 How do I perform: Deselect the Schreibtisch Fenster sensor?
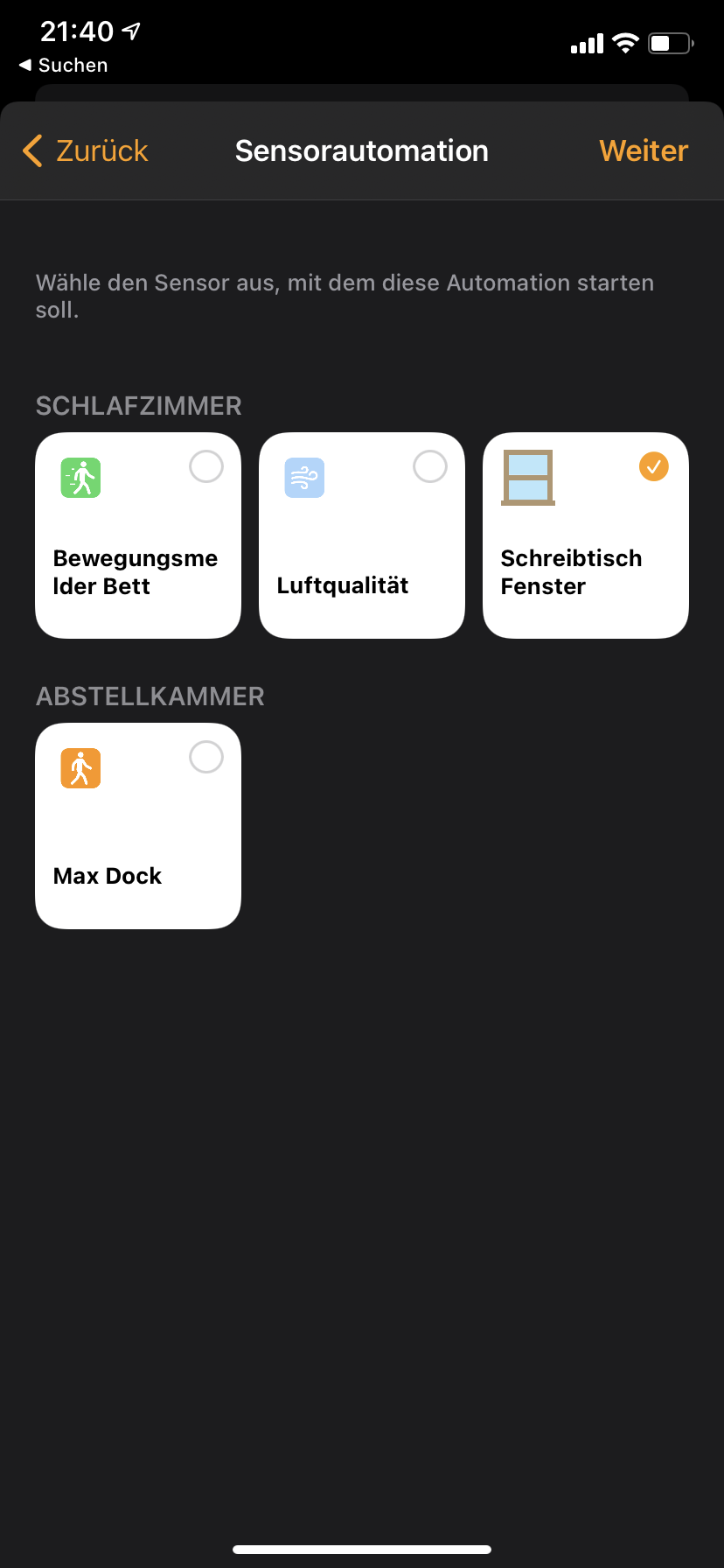click(586, 535)
